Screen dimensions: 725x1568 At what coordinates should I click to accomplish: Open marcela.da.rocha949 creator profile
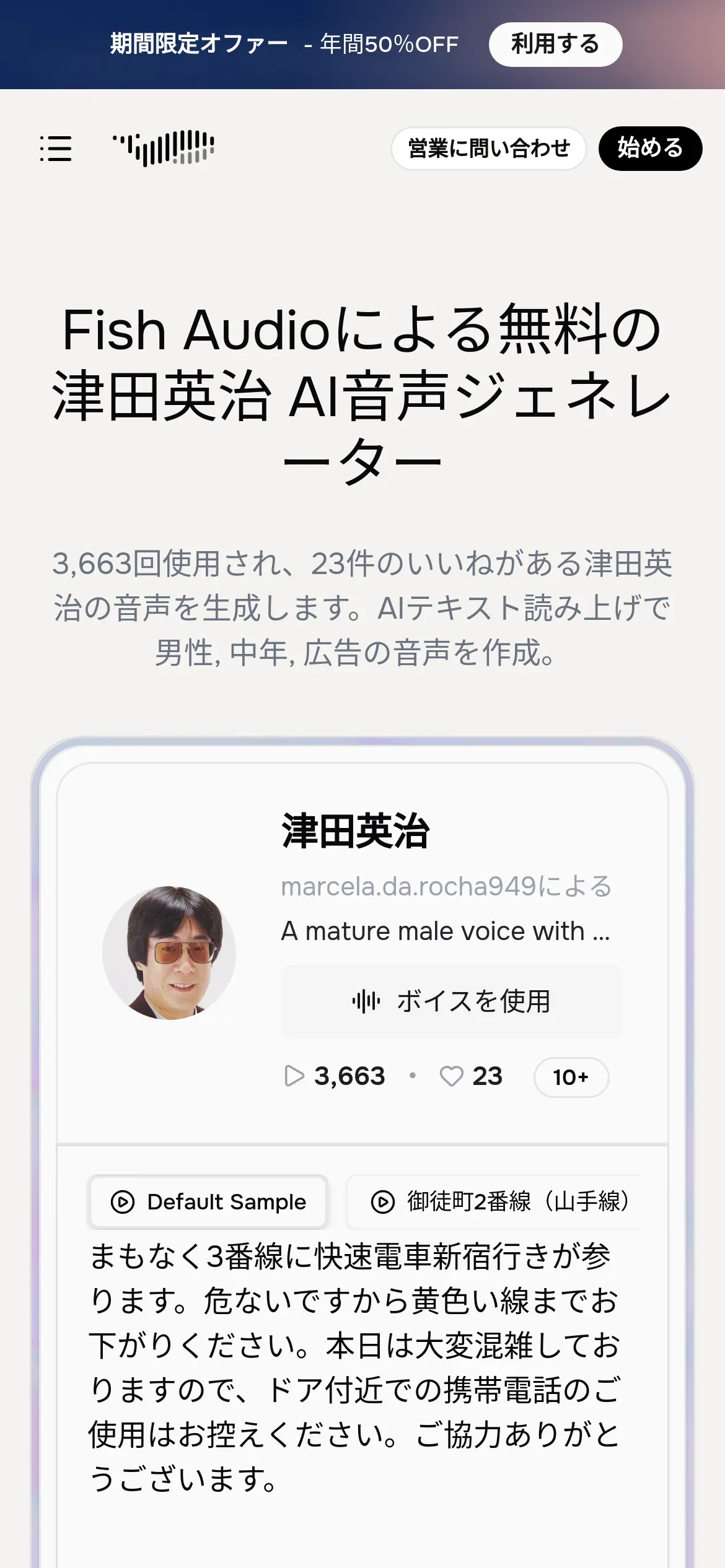pyautogui.click(x=409, y=886)
